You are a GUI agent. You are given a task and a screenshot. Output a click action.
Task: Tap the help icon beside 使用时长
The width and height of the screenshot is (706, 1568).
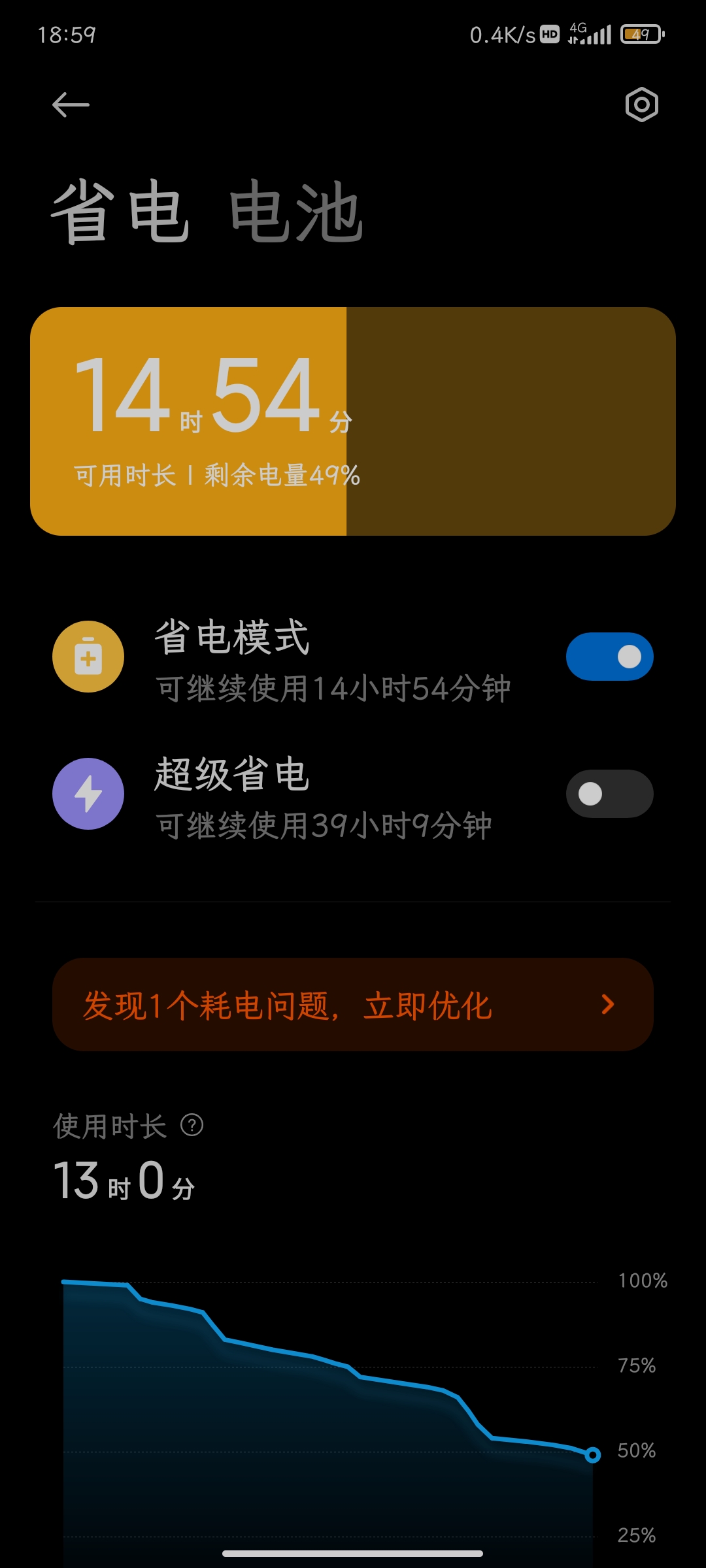(192, 1126)
